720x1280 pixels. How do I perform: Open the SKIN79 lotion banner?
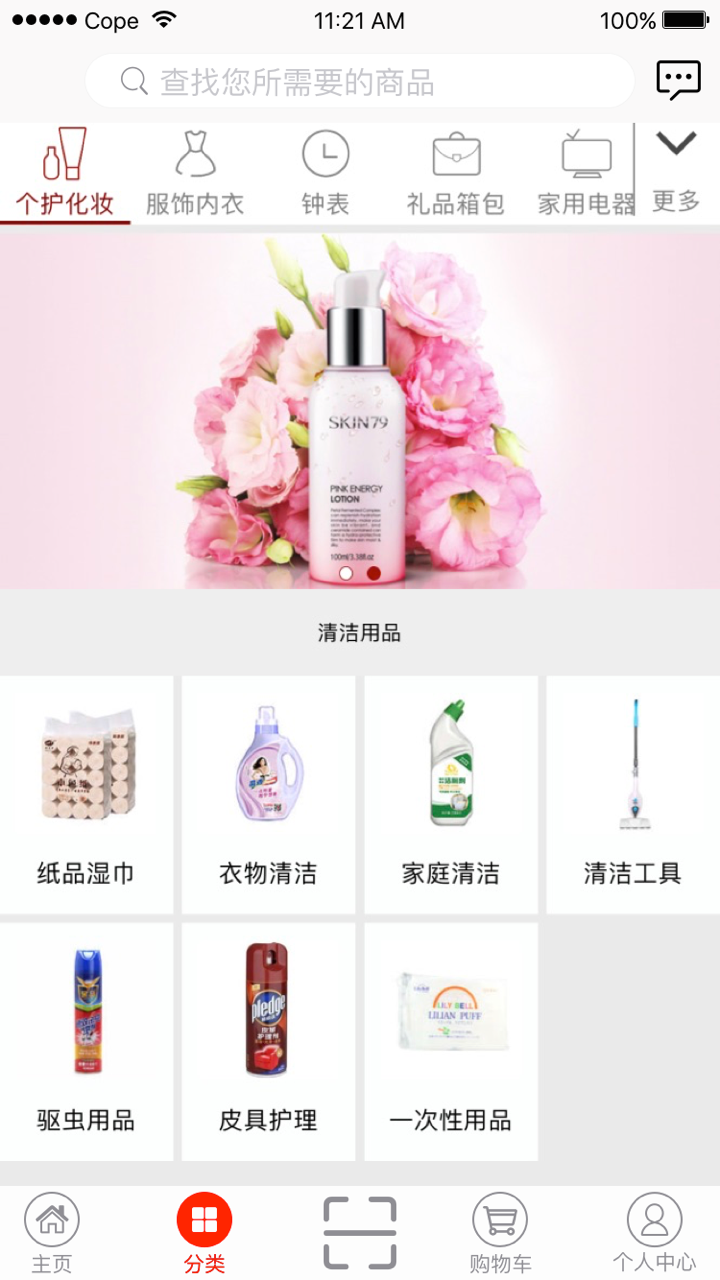pos(360,410)
